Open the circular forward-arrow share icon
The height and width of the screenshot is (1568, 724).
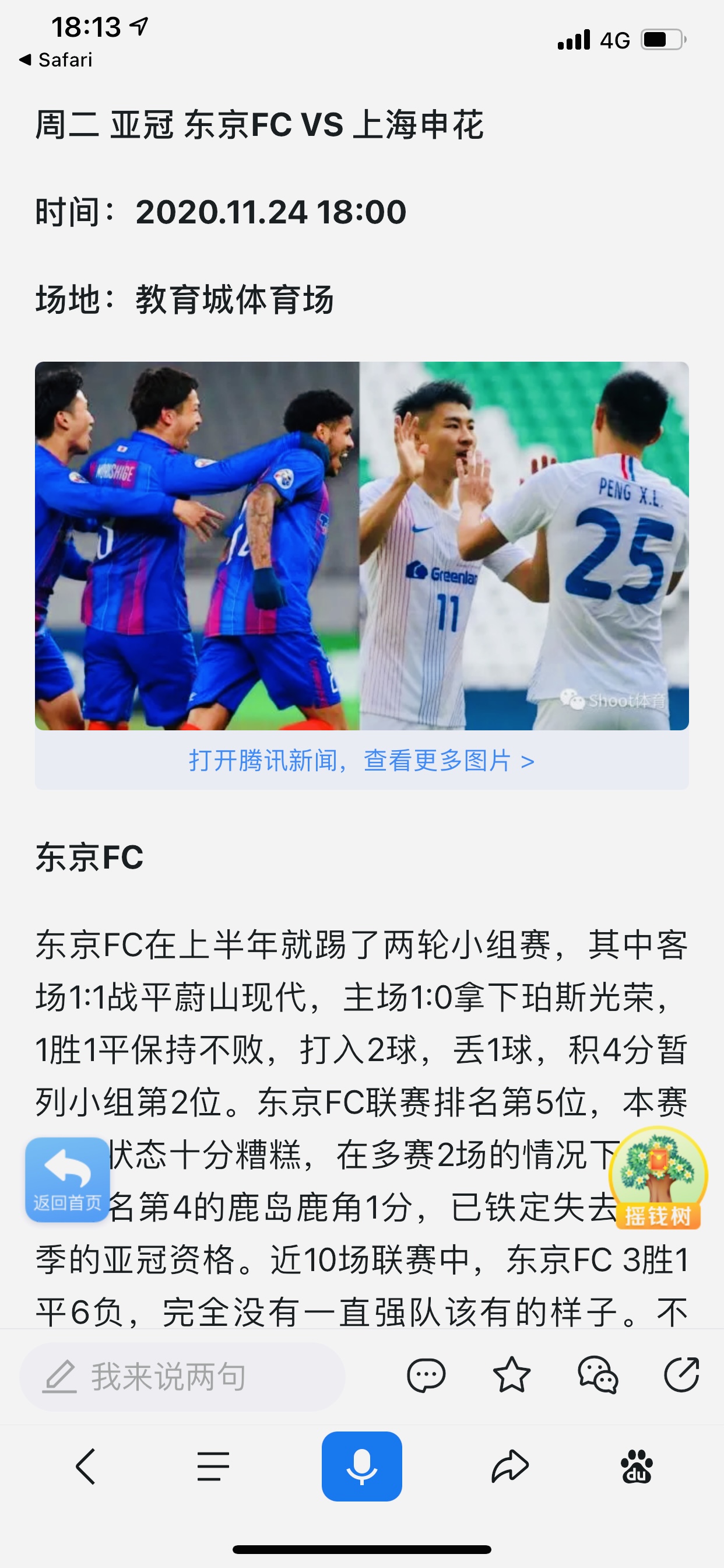(x=681, y=1375)
